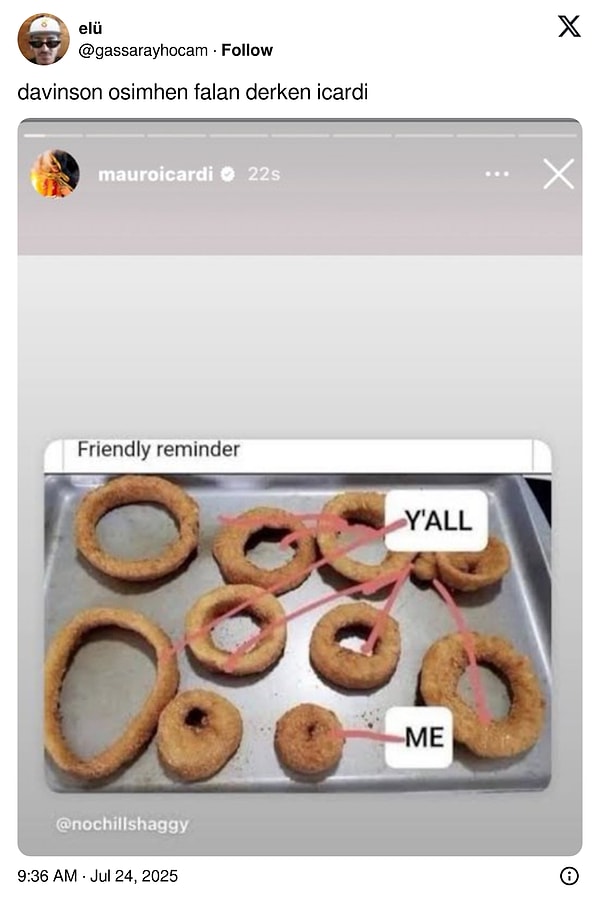
Task: Open the @gassarayhocam handle
Action: coord(144,50)
